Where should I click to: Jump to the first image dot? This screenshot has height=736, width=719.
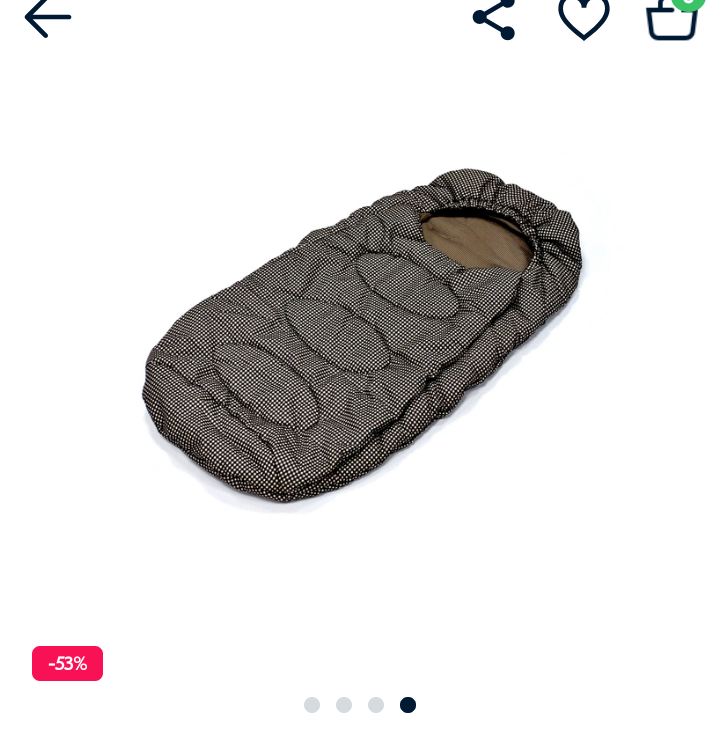click(312, 705)
